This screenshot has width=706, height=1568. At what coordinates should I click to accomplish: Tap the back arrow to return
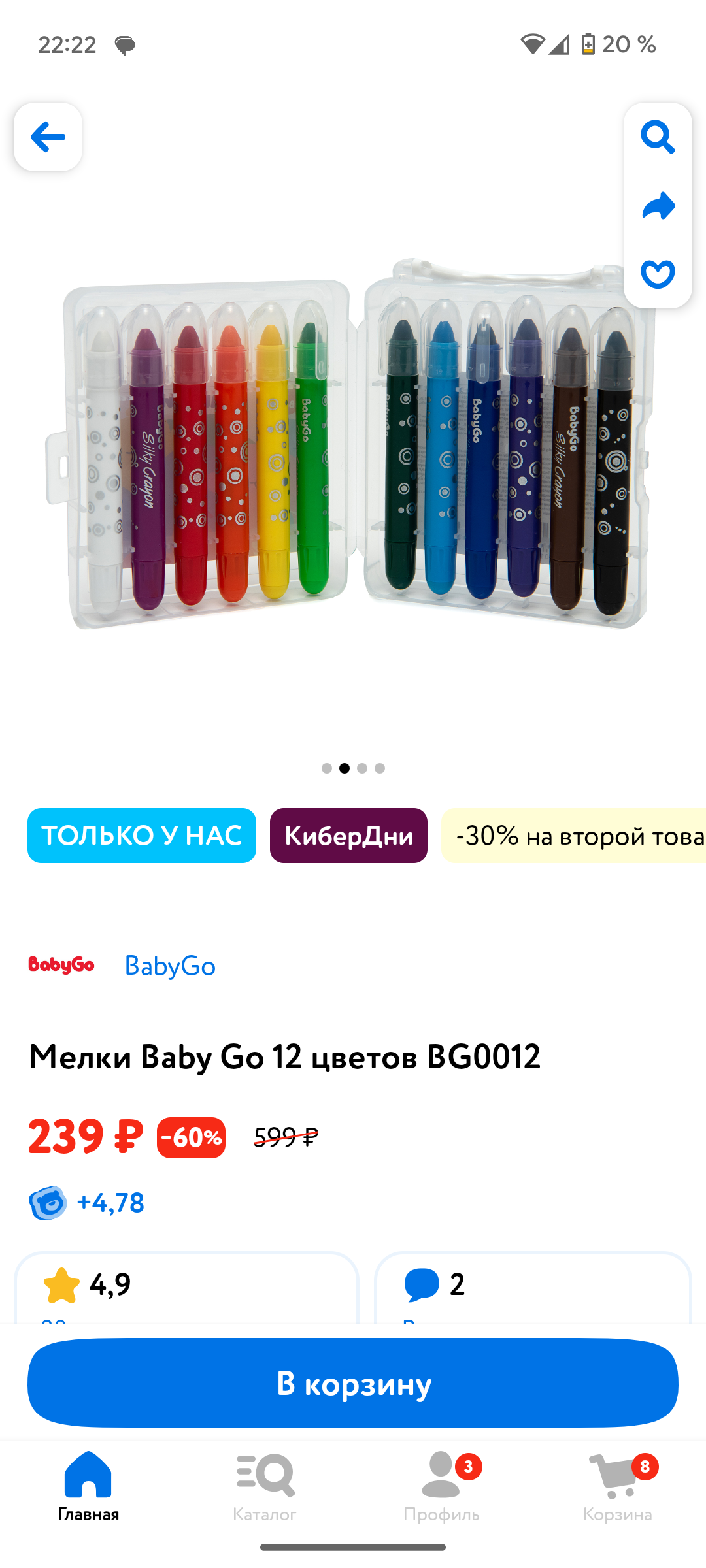point(48,137)
